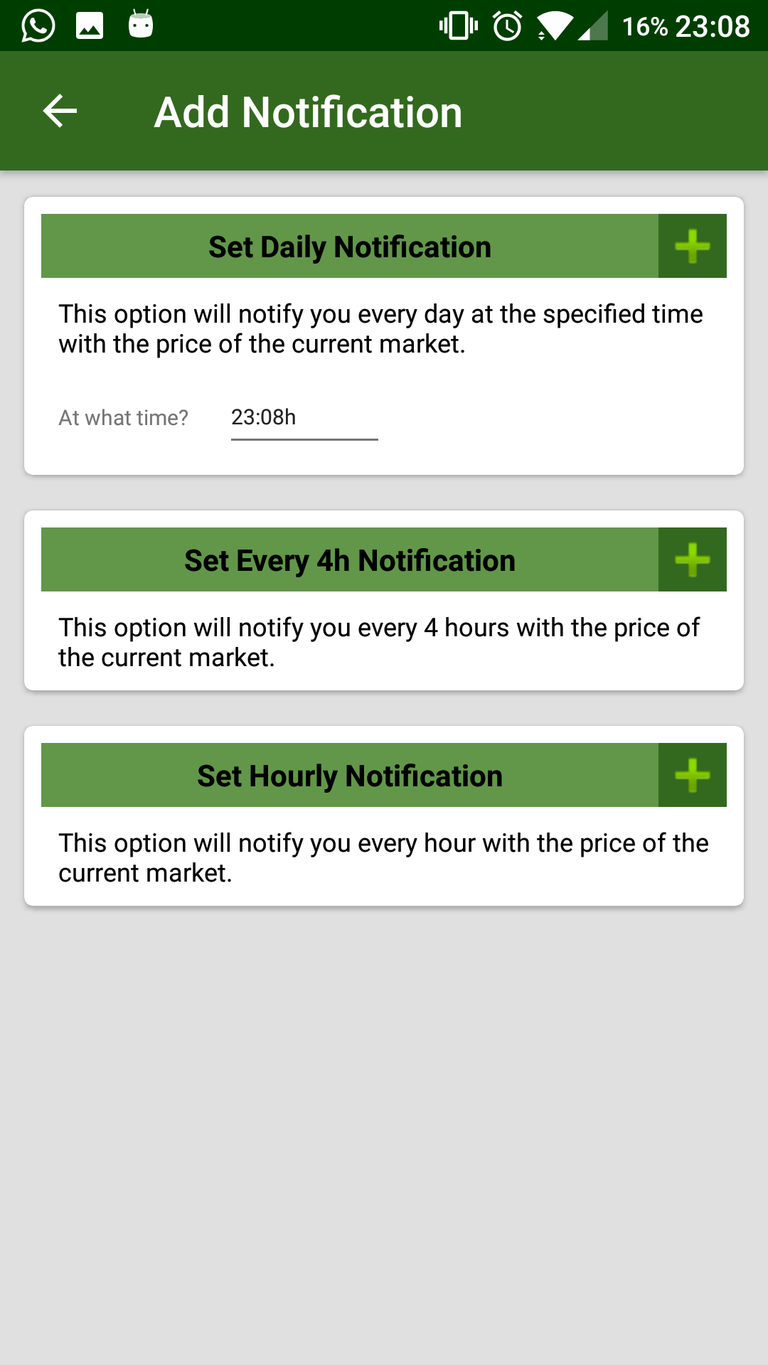
Task: Go back using the arrow in the app bar
Action: 60,111
